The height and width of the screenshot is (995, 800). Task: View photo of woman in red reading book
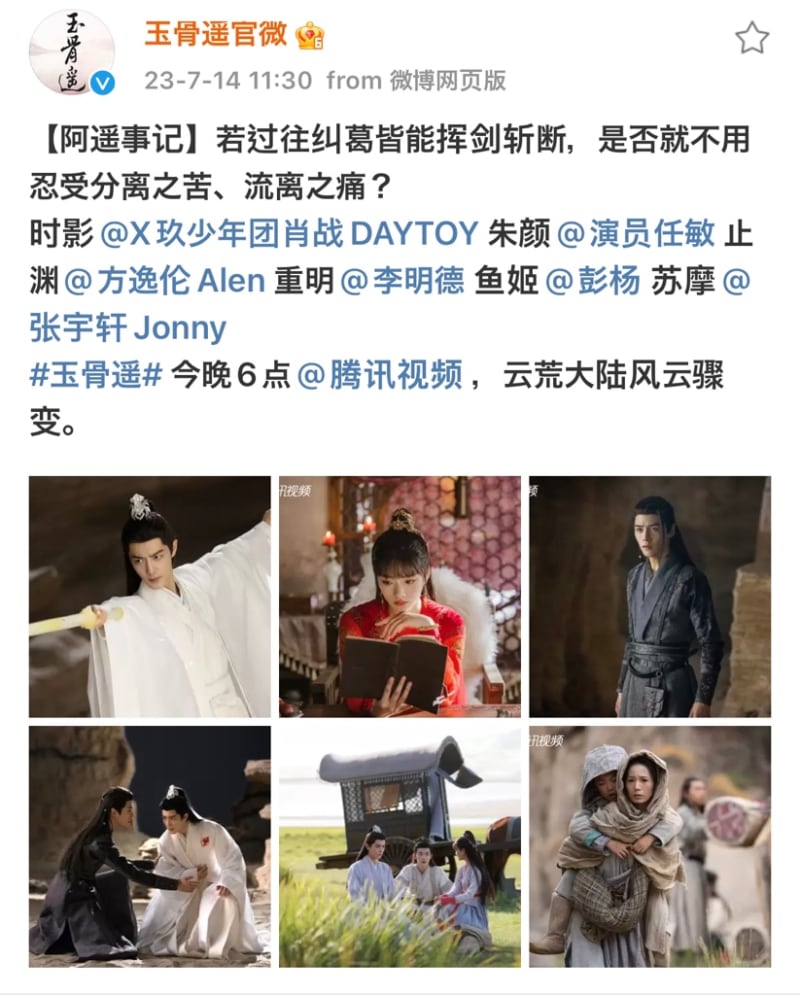[399, 596]
